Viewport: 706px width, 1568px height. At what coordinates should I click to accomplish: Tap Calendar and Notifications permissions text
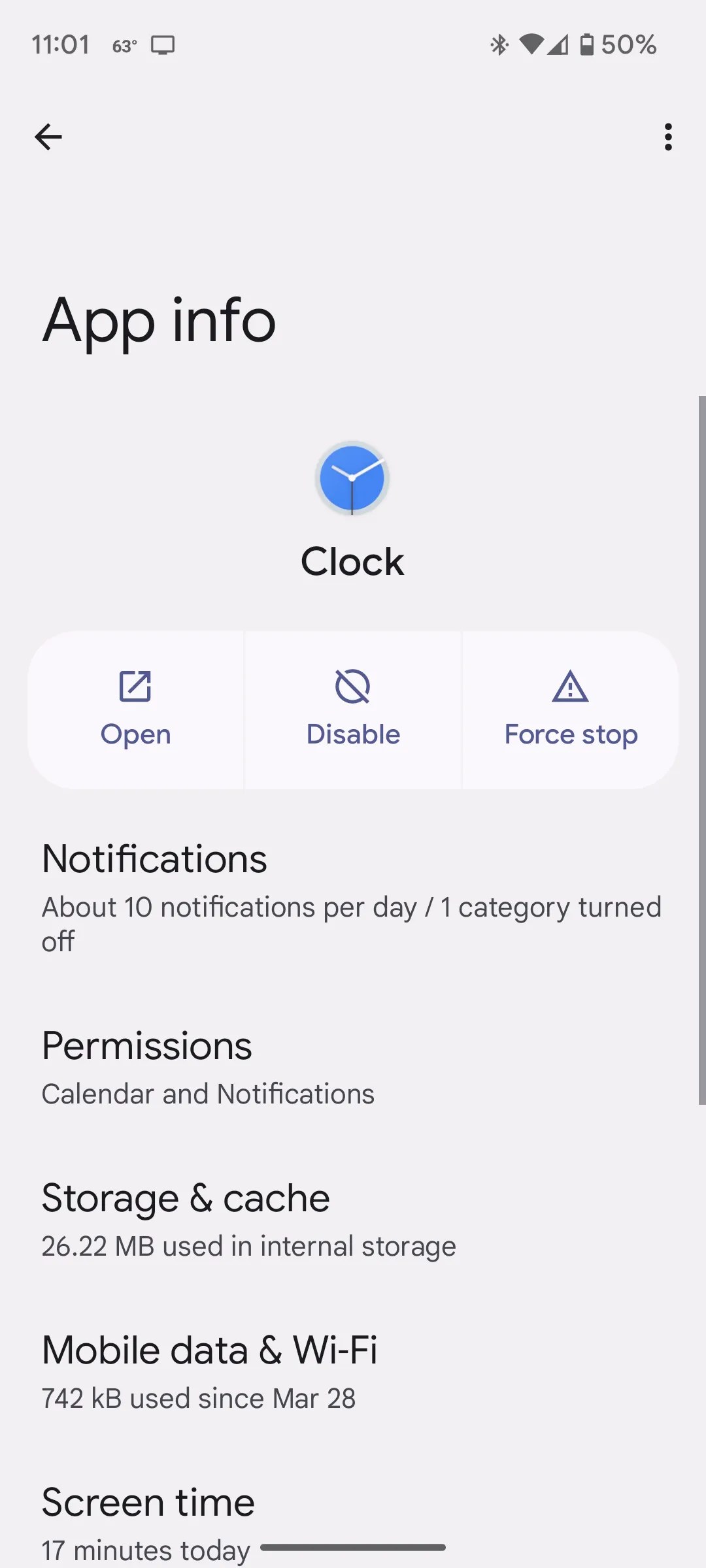pos(207,1093)
